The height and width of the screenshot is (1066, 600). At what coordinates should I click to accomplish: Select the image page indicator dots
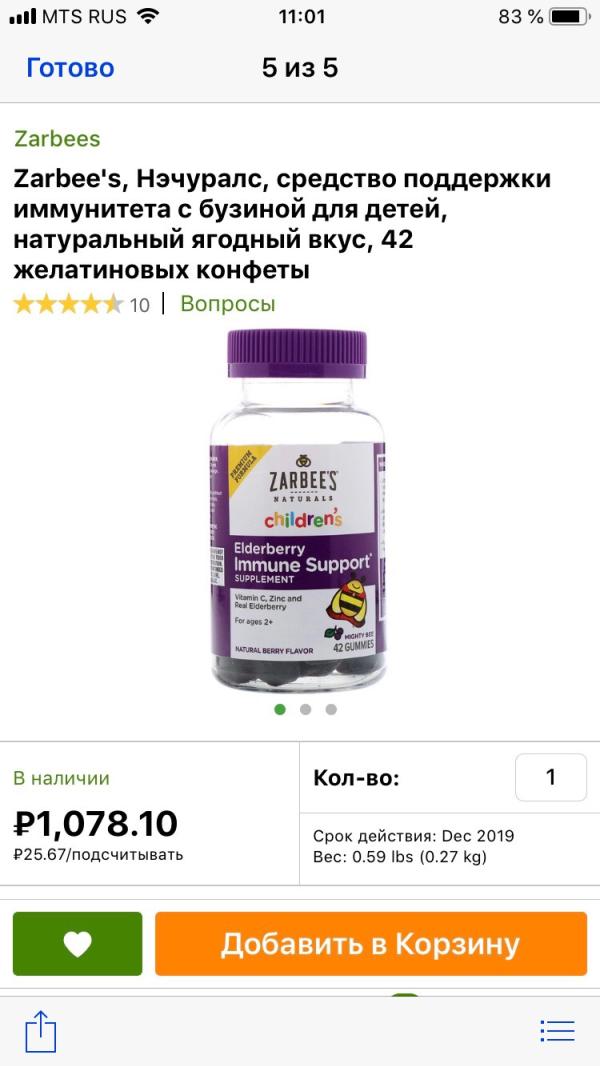(305, 709)
